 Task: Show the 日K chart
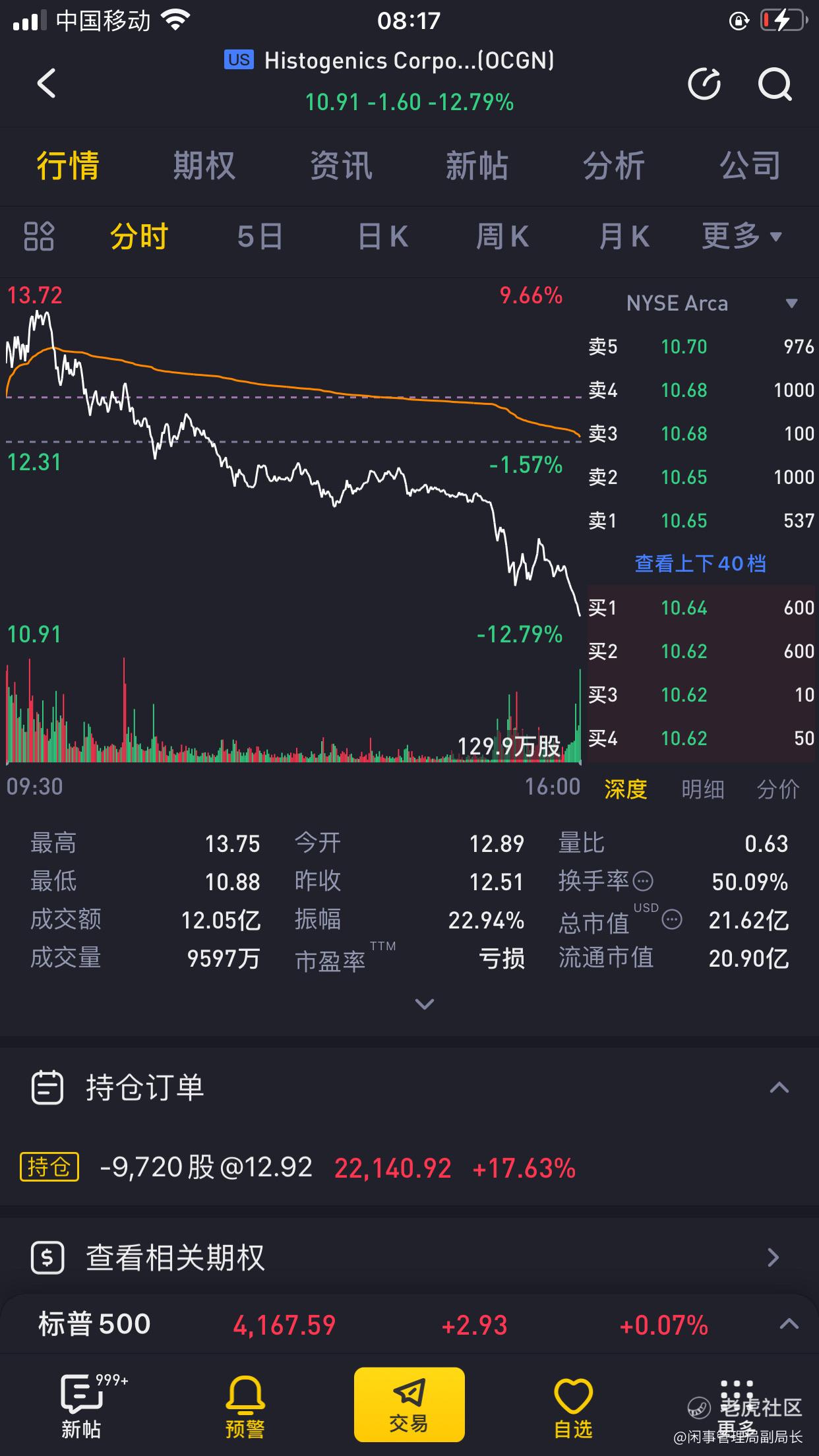pyautogui.click(x=383, y=236)
